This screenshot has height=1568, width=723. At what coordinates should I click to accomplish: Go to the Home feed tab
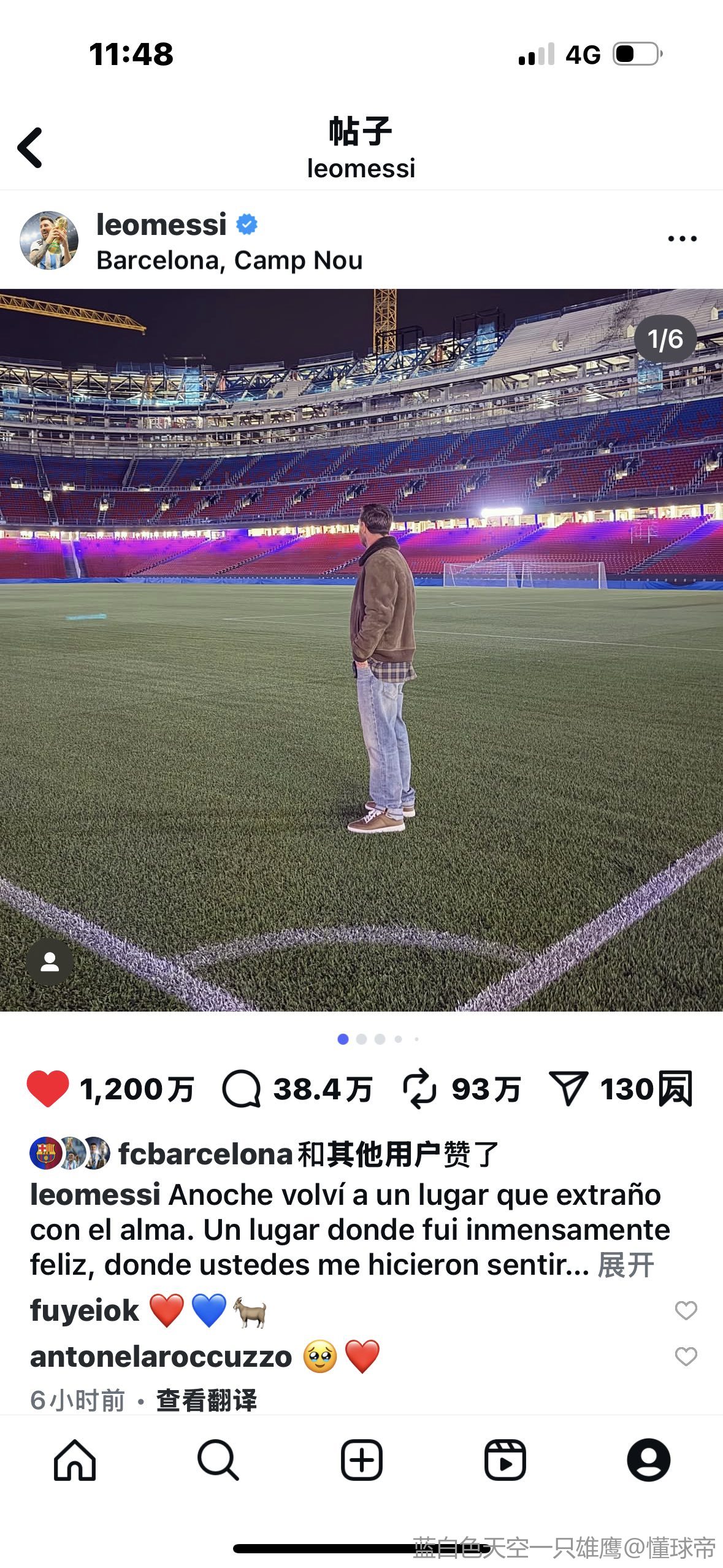point(75,1460)
